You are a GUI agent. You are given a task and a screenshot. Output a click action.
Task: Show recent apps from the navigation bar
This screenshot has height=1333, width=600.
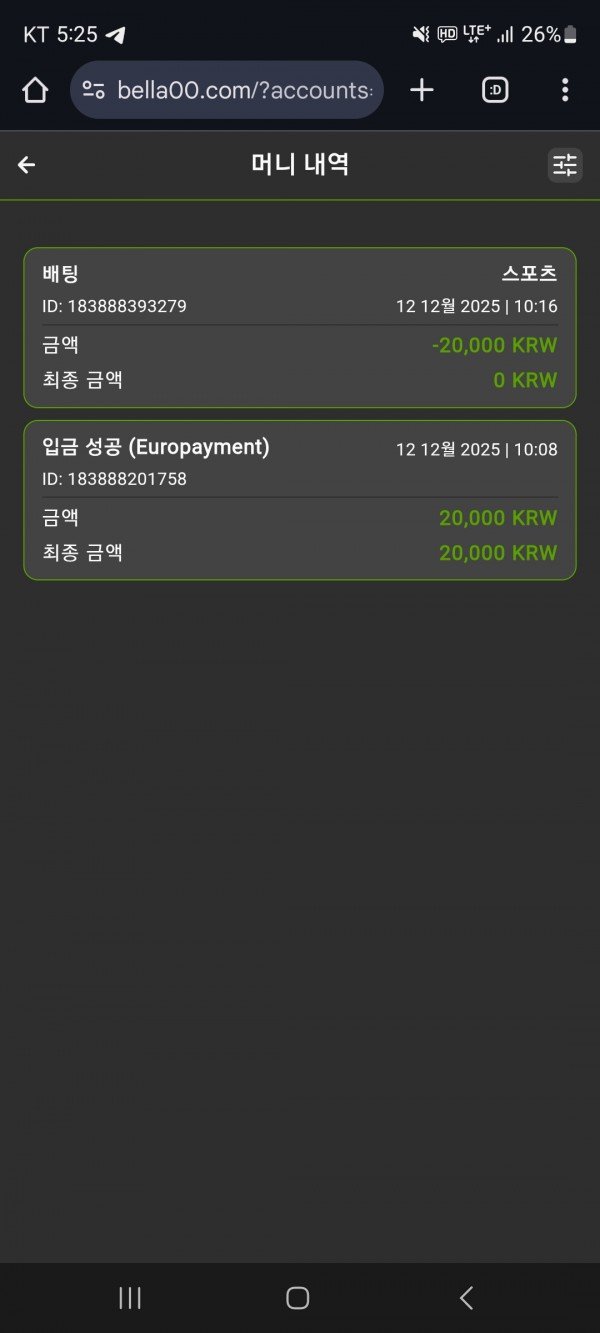(x=130, y=1298)
